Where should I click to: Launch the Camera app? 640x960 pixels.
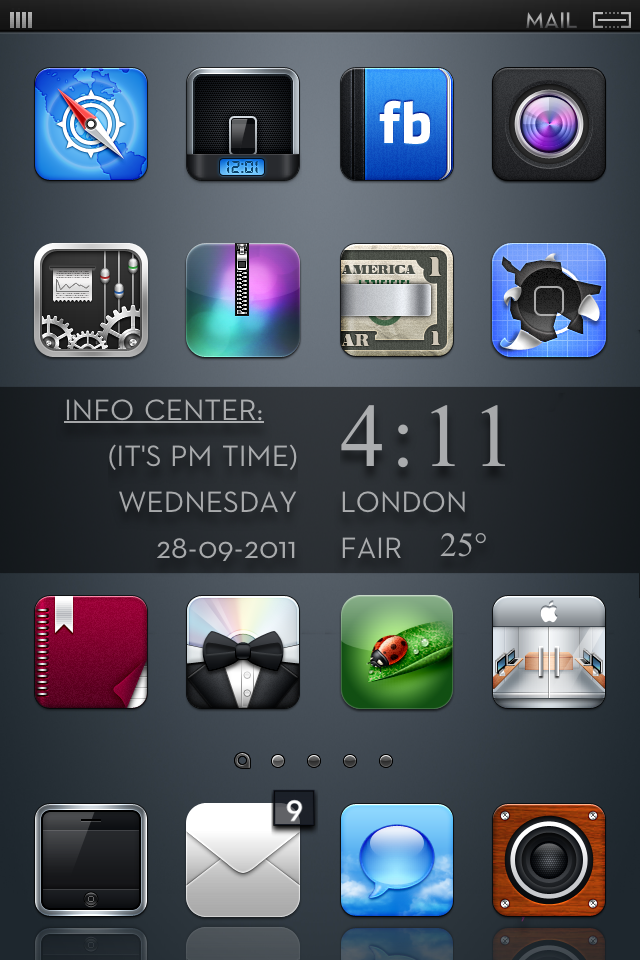(549, 124)
